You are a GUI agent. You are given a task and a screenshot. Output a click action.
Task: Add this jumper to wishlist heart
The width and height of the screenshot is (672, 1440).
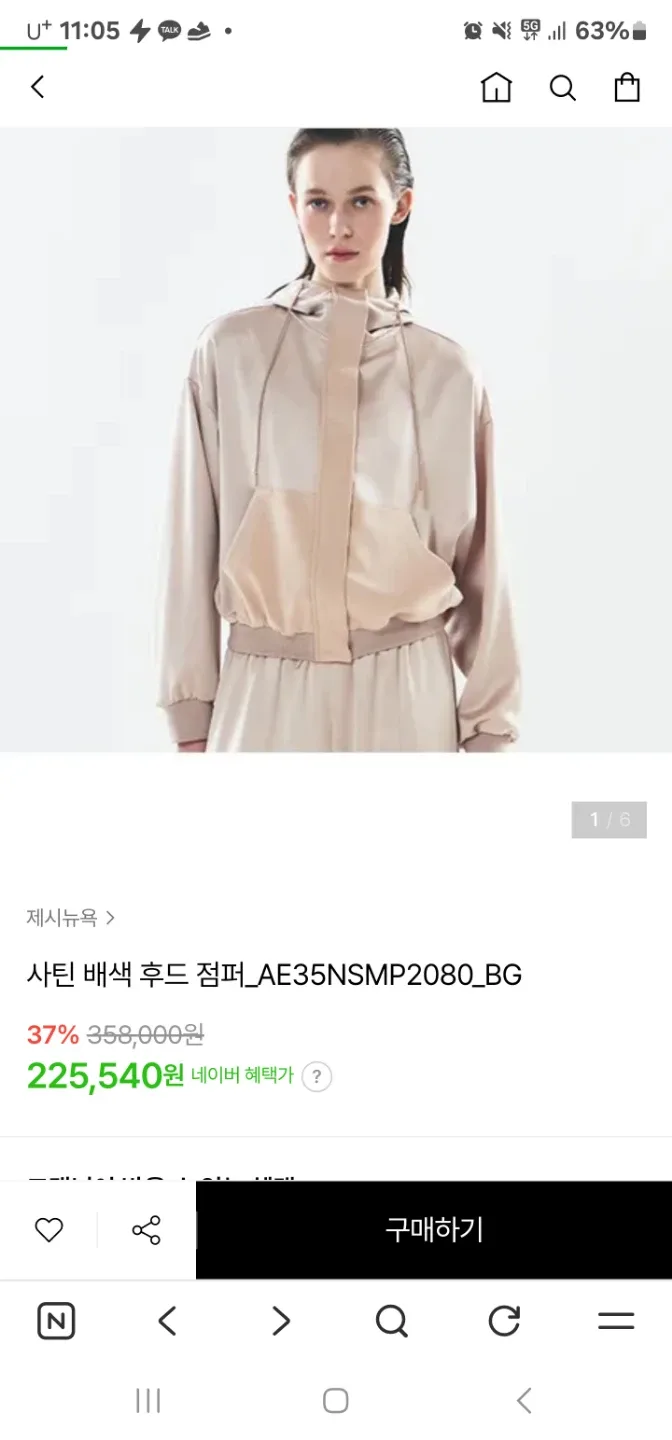coord(49,1230)
